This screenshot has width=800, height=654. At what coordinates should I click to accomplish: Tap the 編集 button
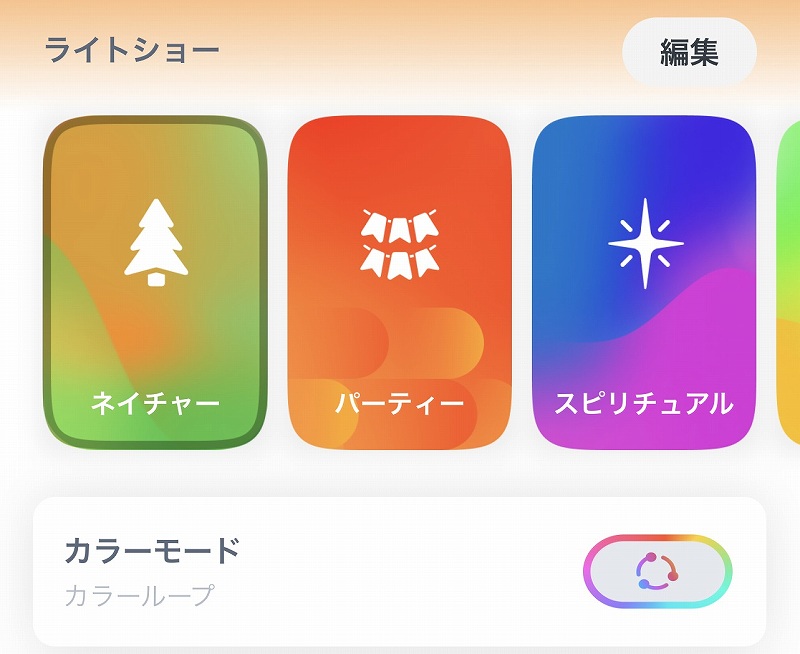click(689, 51)
